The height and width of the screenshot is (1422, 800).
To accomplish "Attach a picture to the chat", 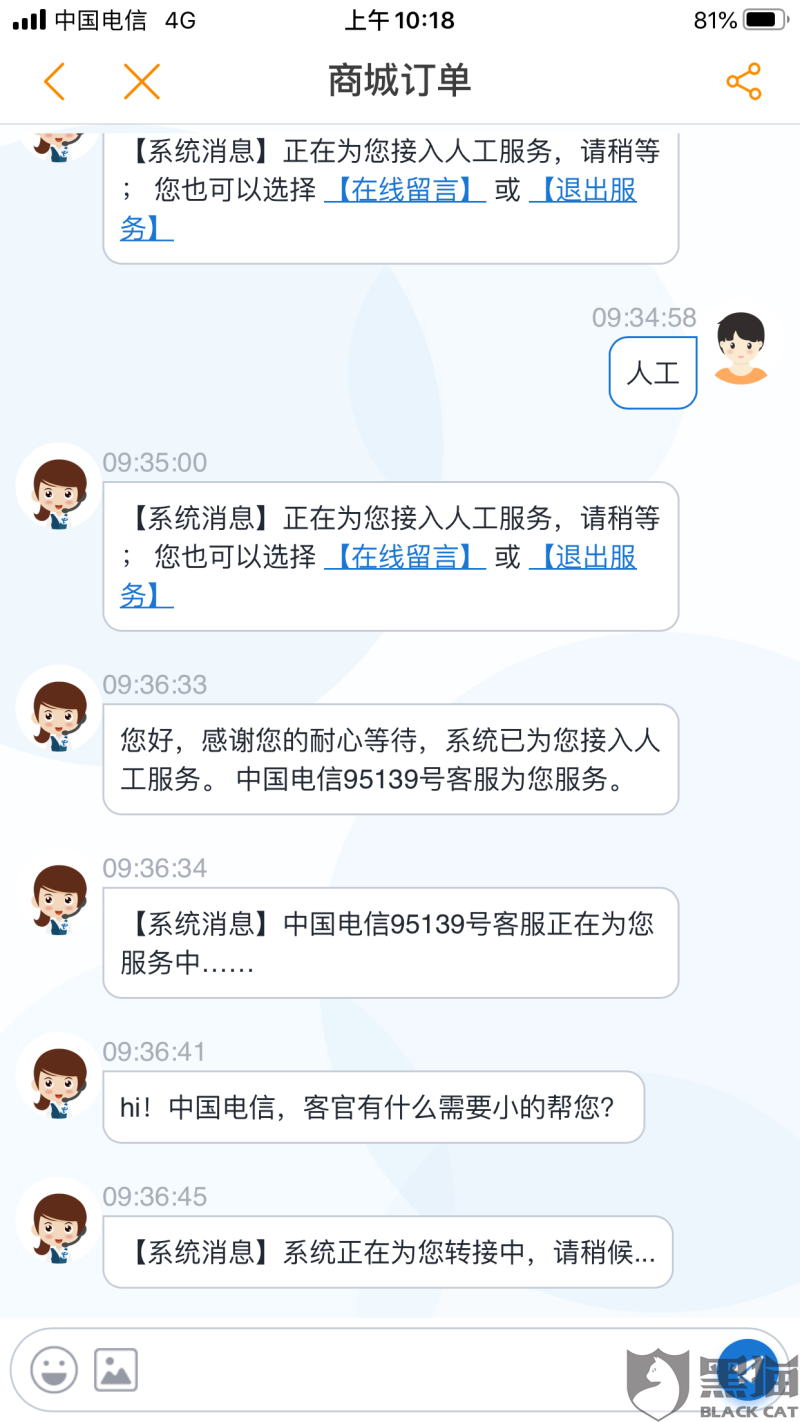I will [x=116, y=1369].
